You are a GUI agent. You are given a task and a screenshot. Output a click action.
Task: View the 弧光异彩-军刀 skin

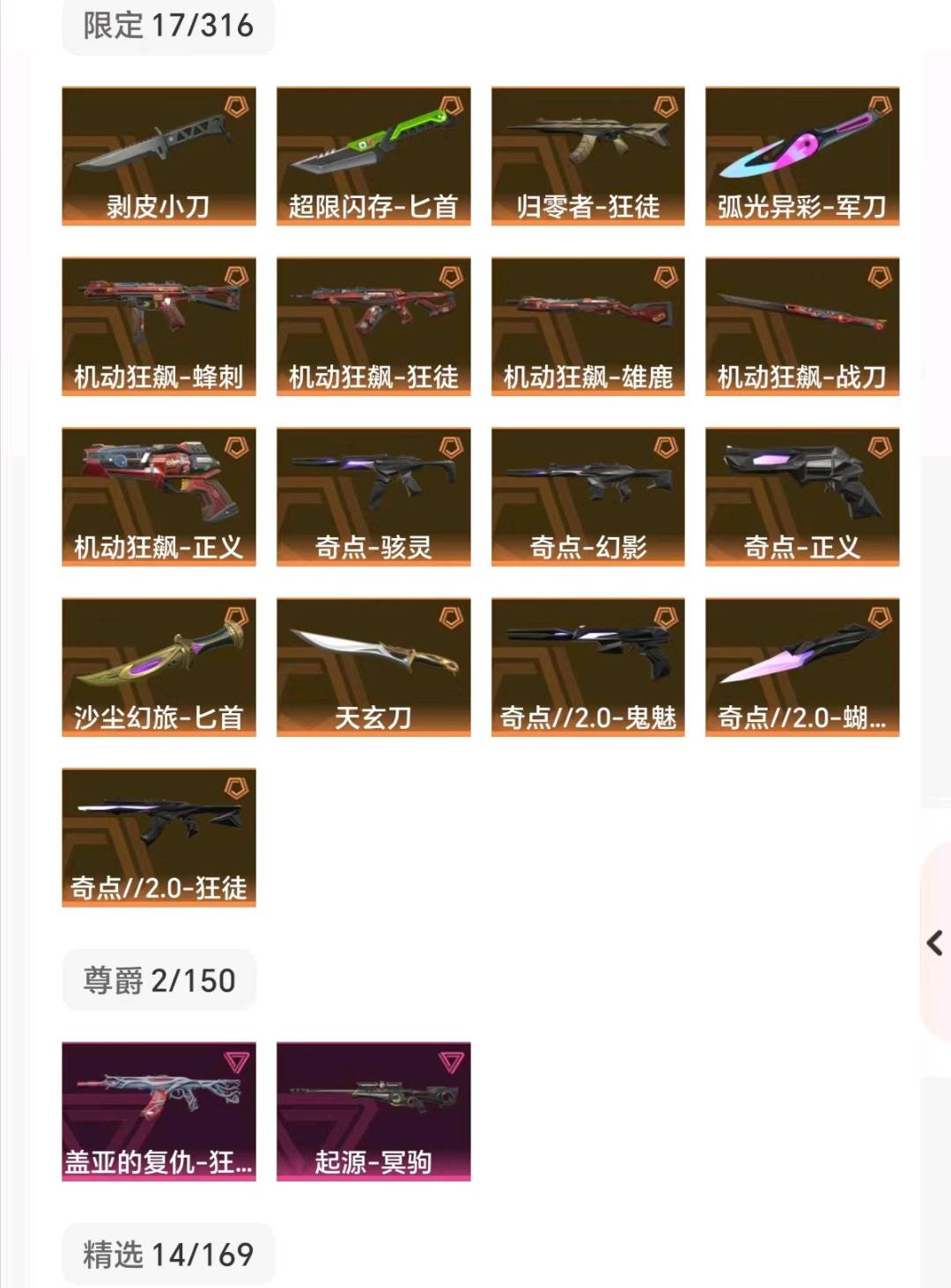click(801, 156)
